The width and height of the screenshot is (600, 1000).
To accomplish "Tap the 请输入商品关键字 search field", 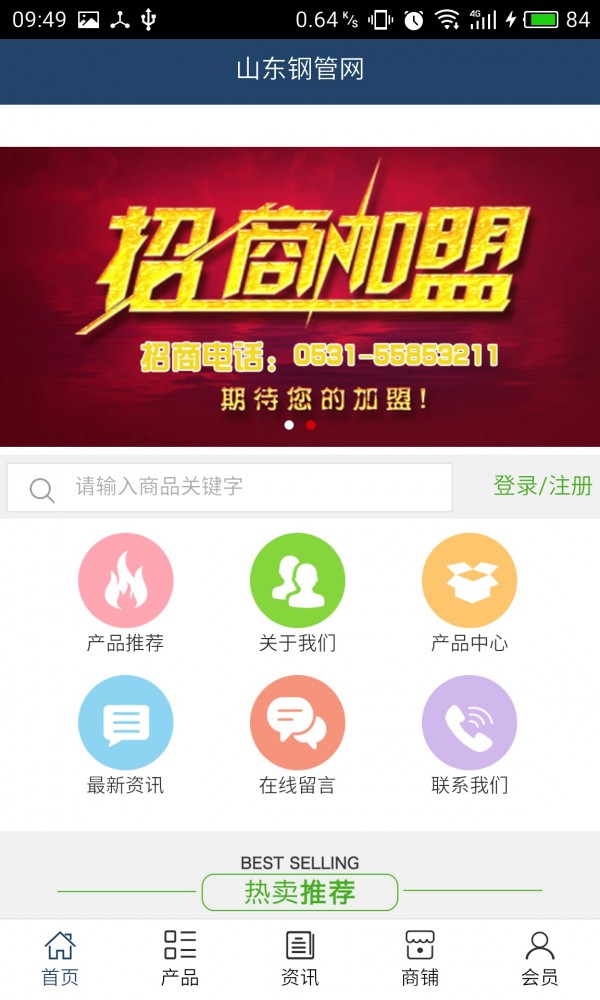I will coord(230,488).
